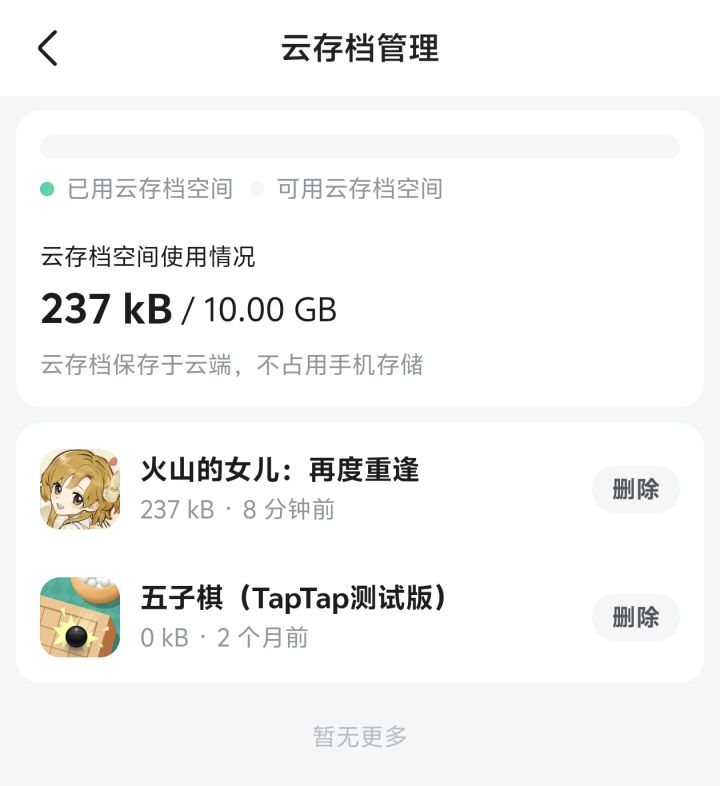The height and width of the screenshot is (786, 720).
Task: Open the 五子棋（TapTap测试版） game icon
Action: tap(80, 618)
